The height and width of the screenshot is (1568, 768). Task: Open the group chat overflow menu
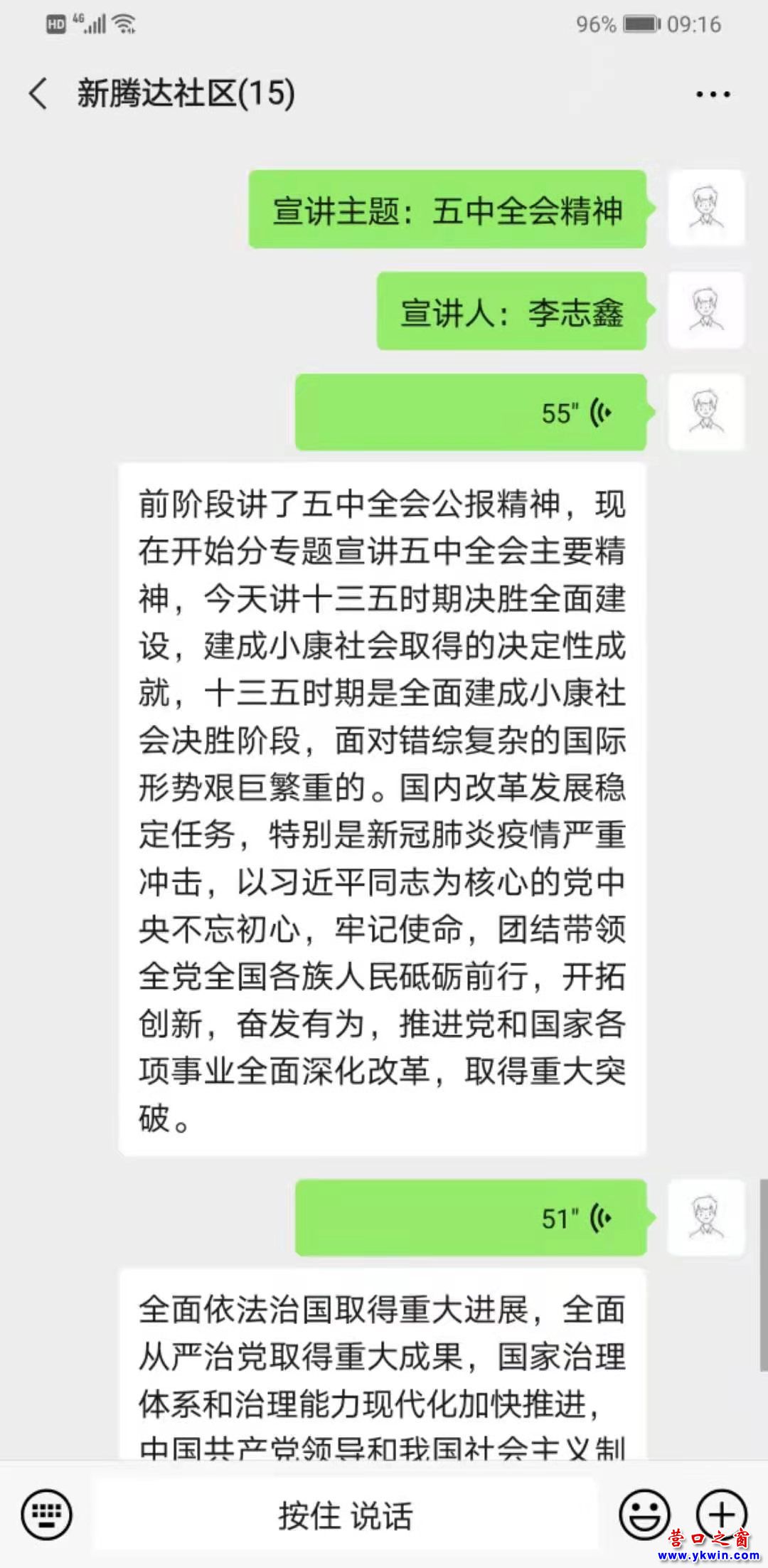click(x=713, y=95)
